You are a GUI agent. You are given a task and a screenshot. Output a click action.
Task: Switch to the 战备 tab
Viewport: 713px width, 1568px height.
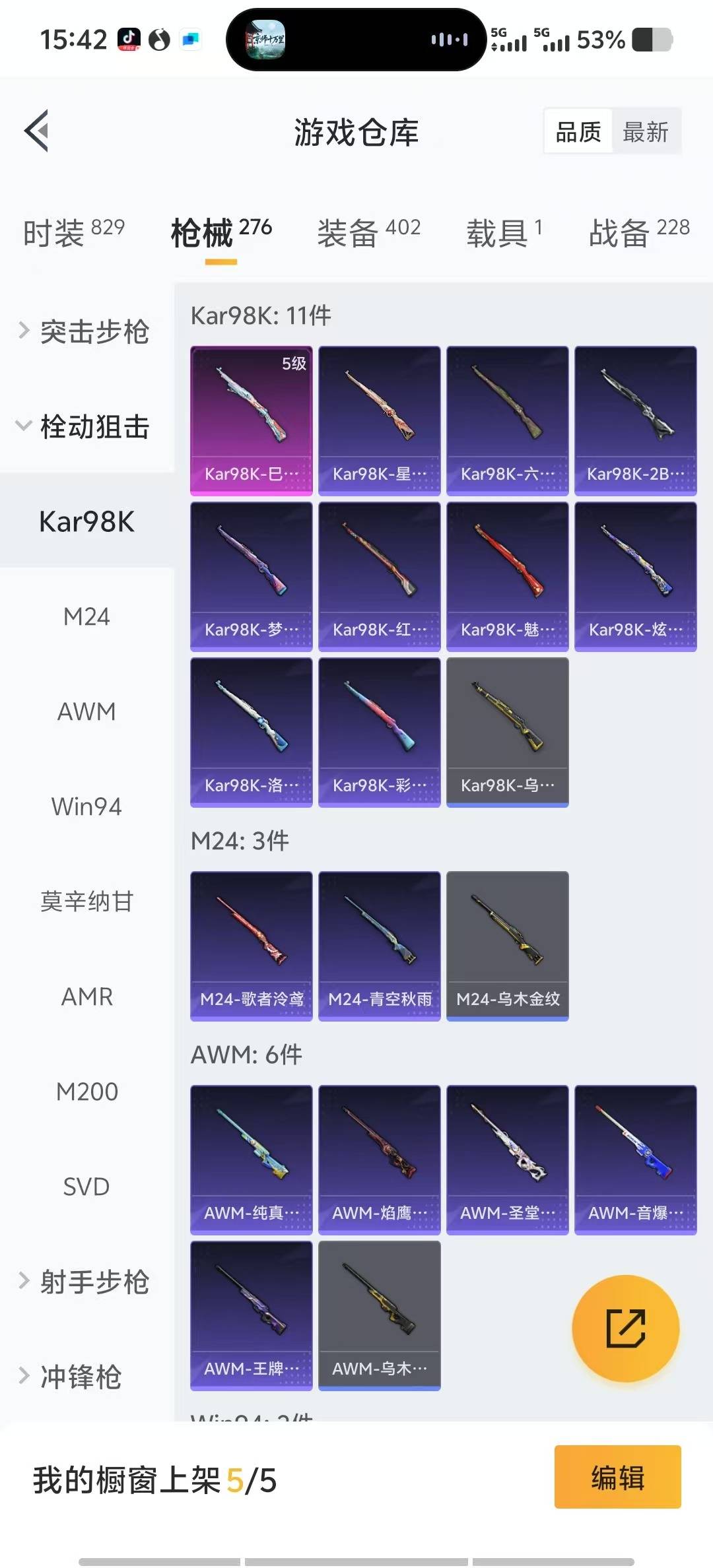pos(638,232)
